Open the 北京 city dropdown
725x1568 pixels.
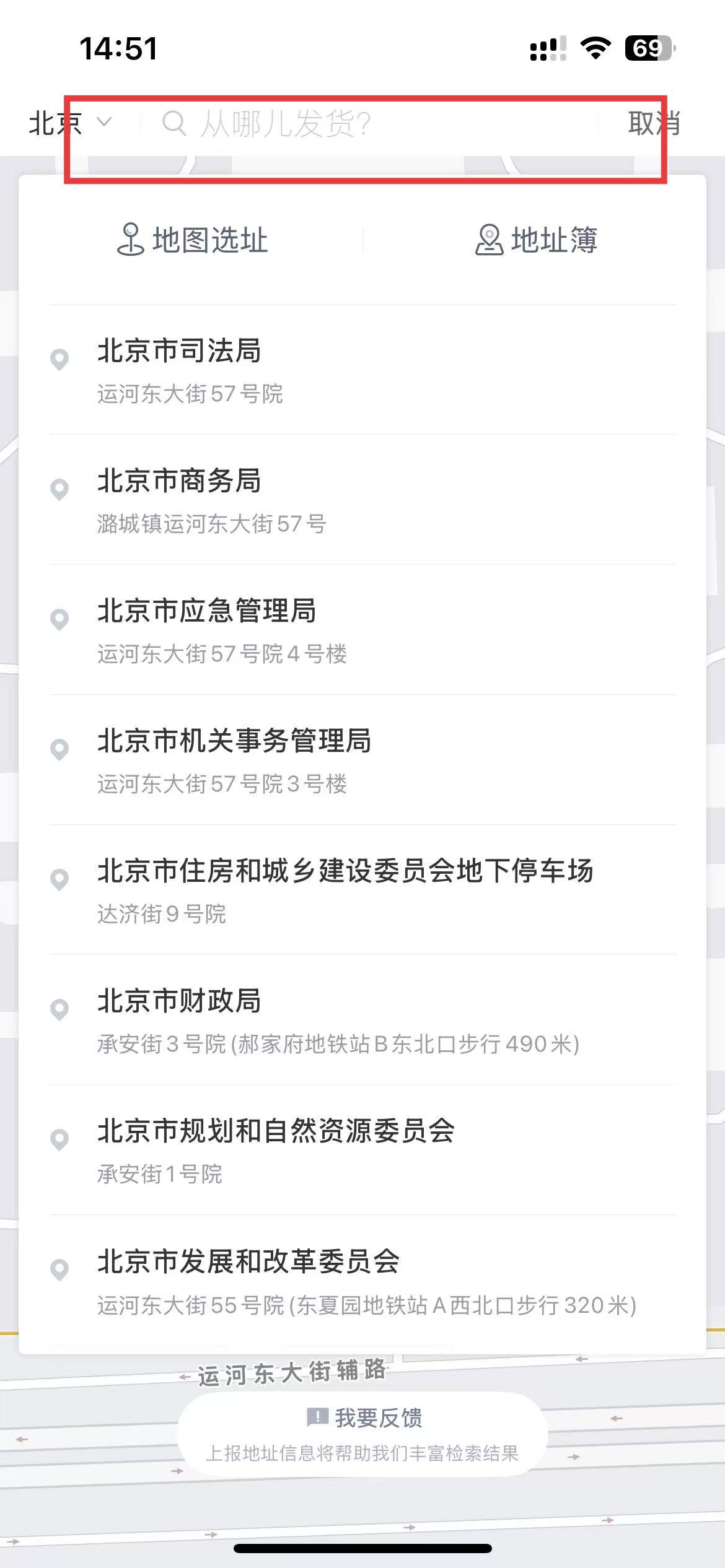click(x=69, y=123)
